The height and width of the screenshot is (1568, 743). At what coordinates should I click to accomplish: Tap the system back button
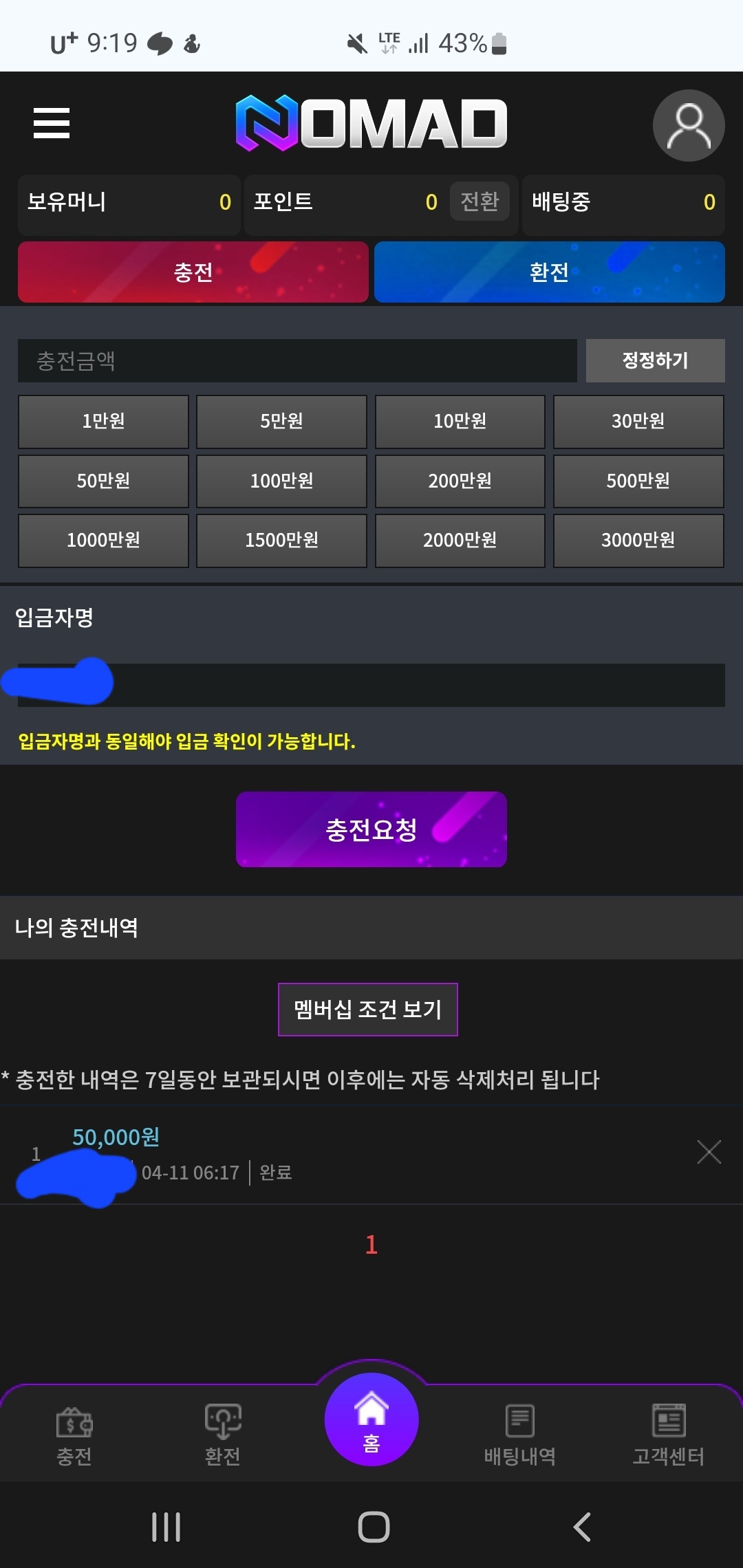[x=582, y=1527]
